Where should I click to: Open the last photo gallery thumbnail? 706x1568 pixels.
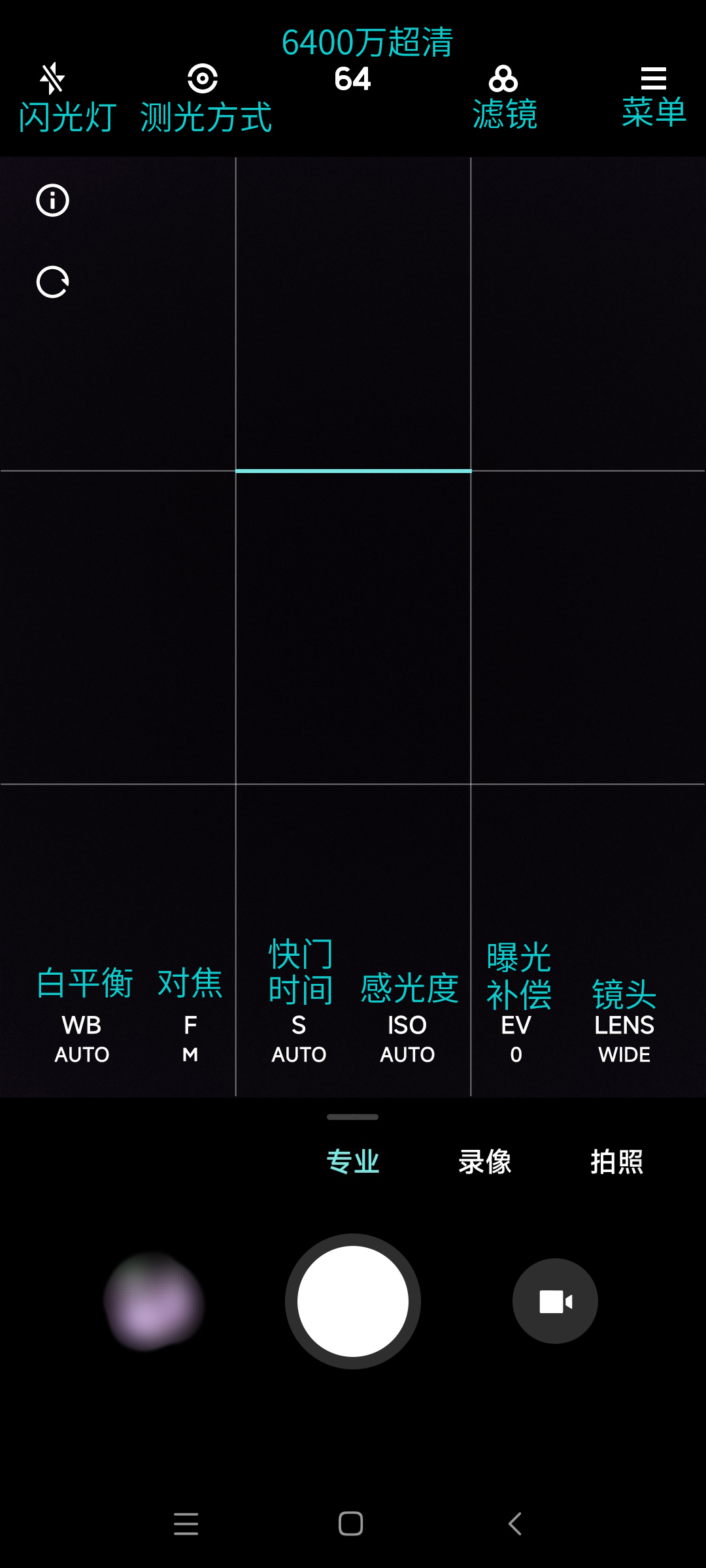coord(154,1301)
